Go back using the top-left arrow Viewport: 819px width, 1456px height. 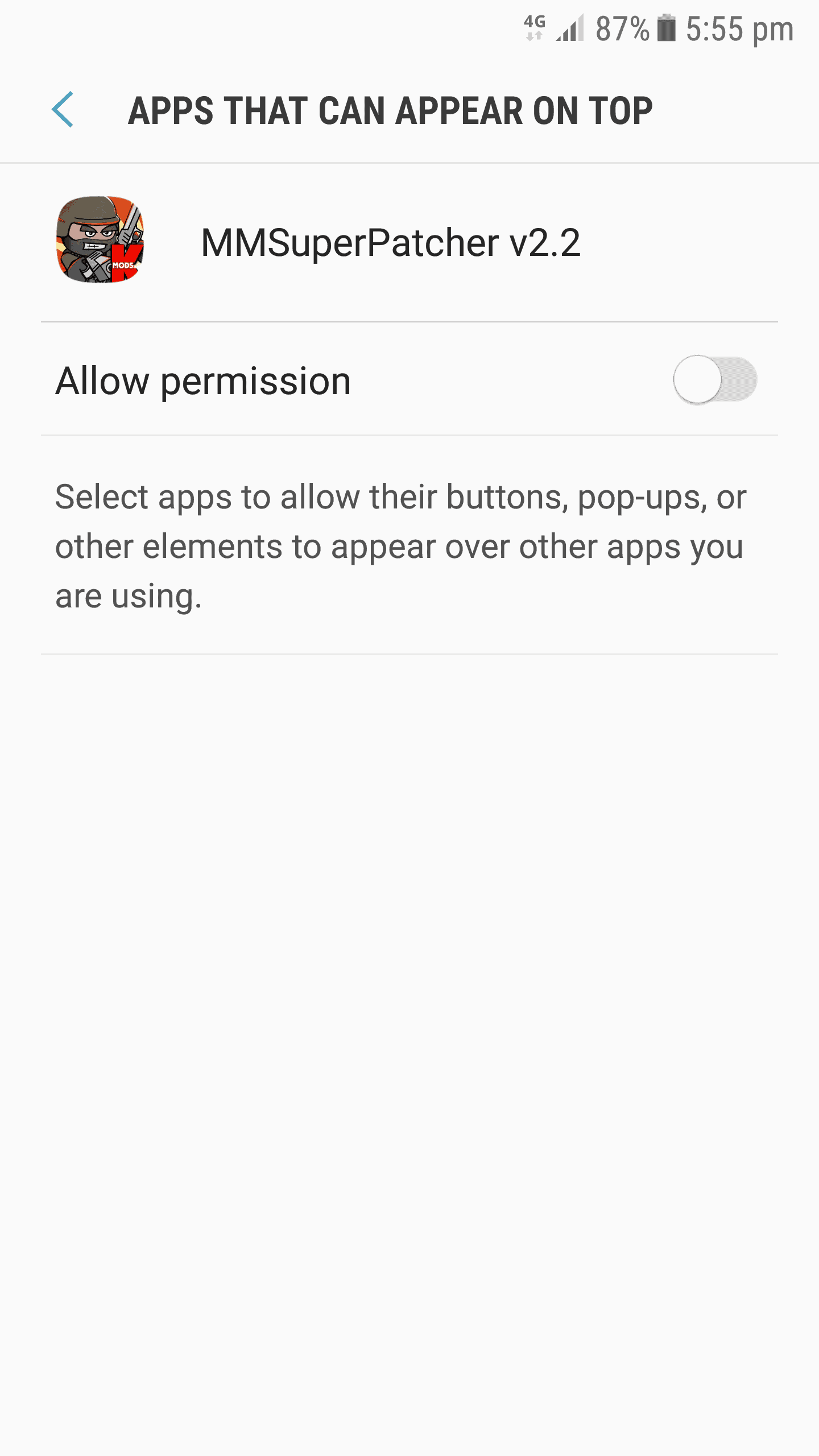tap(63, 109)
